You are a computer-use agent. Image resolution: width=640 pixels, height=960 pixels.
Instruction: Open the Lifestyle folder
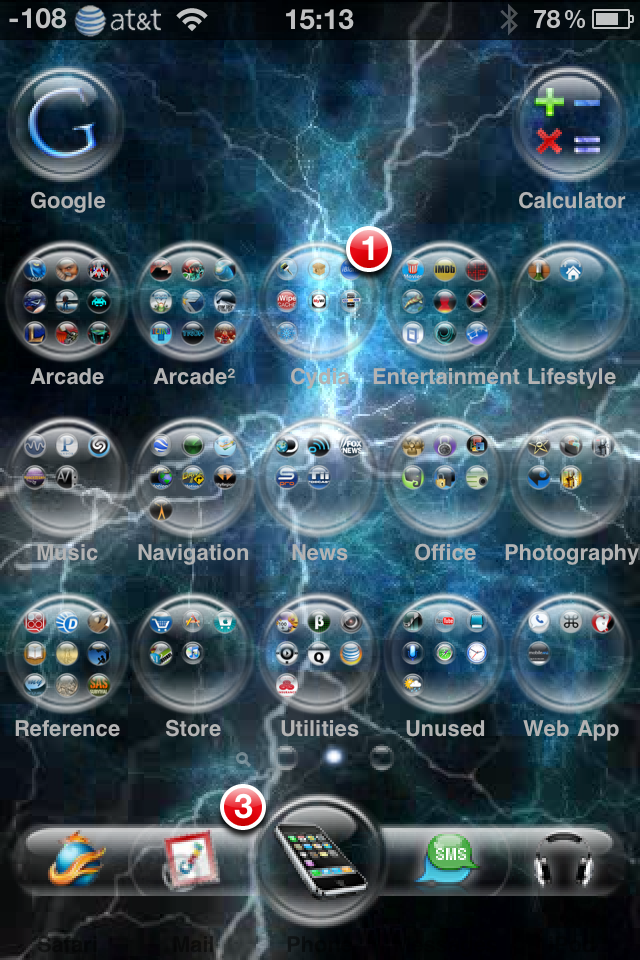click(x=571, y=303)
